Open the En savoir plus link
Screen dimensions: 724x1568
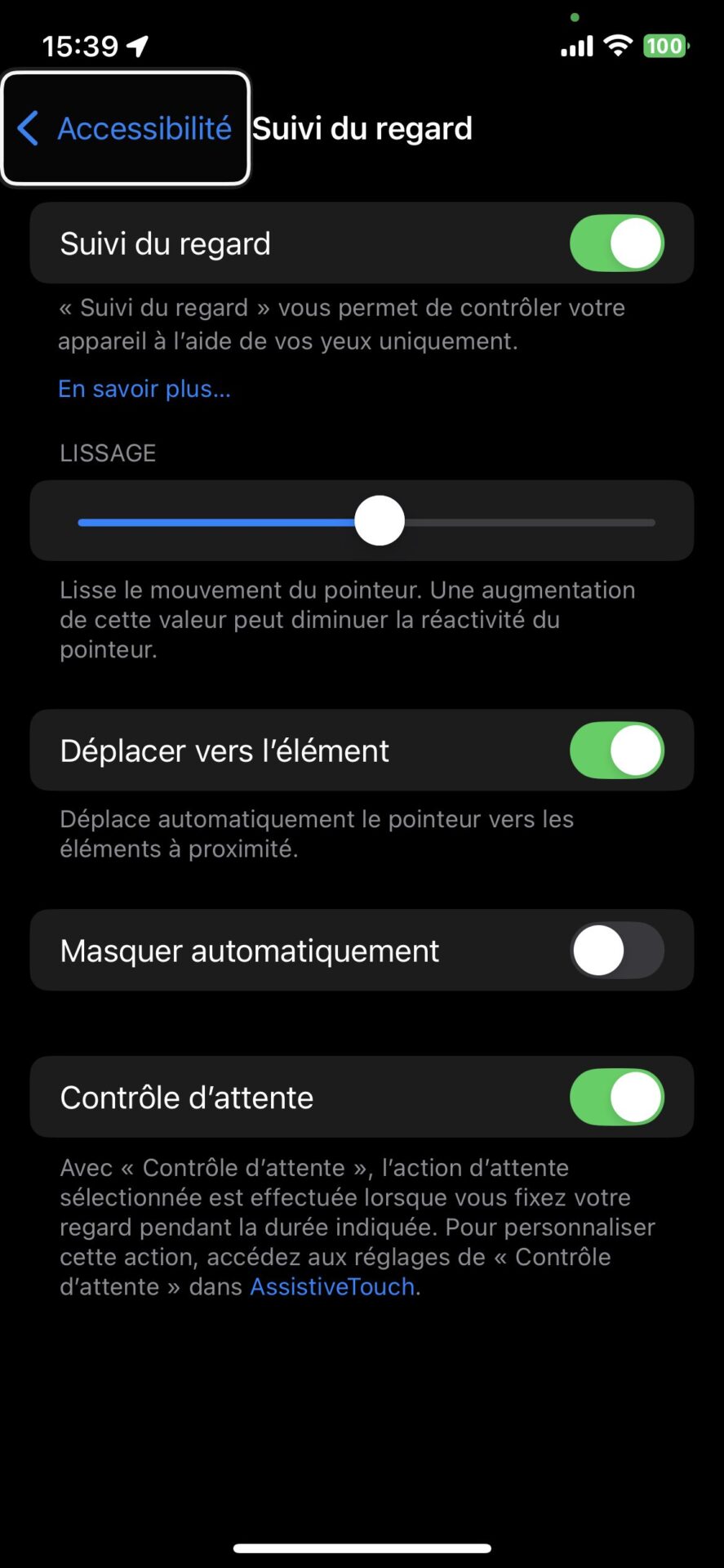click(x=144, y=389)
